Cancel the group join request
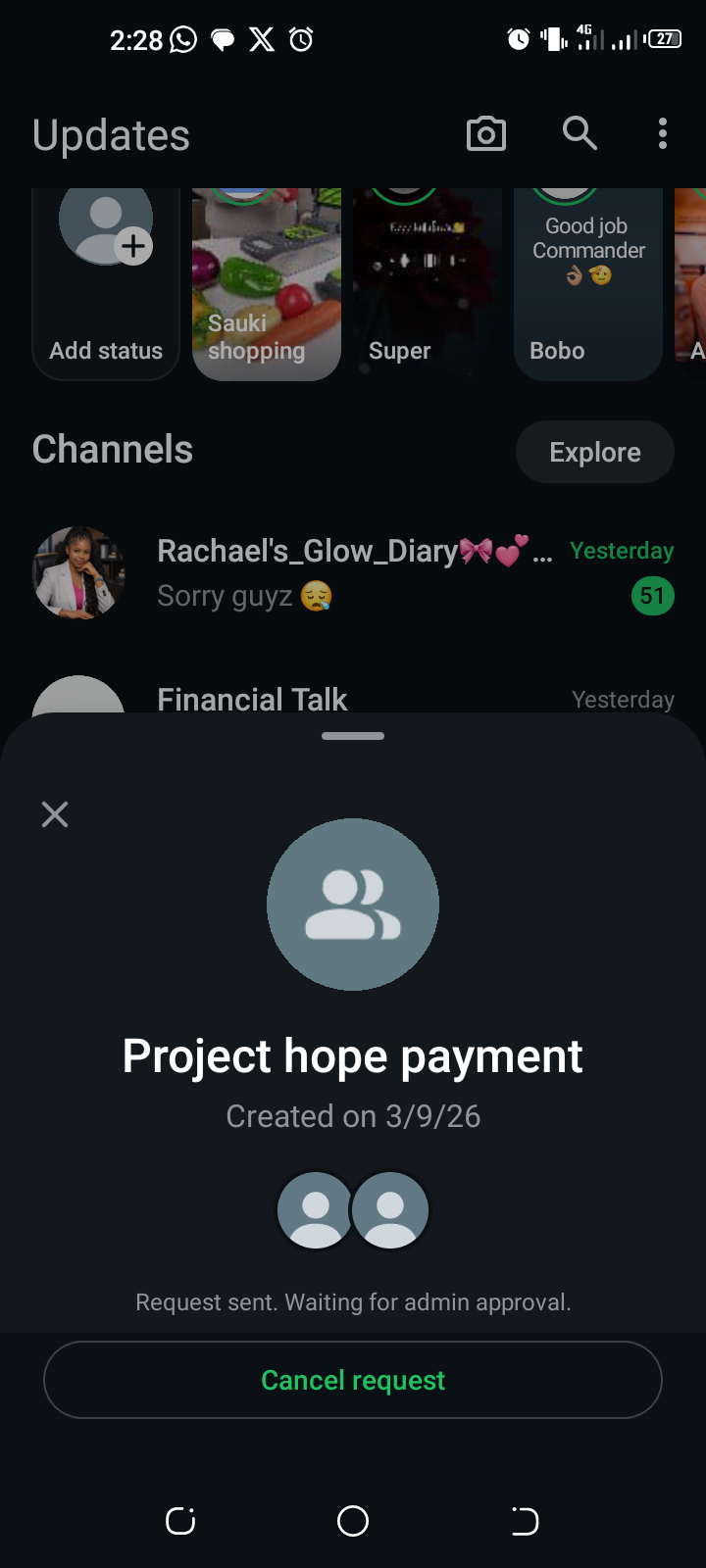Viewport: 706px width, 1568px height. [x=353, y=1380]
